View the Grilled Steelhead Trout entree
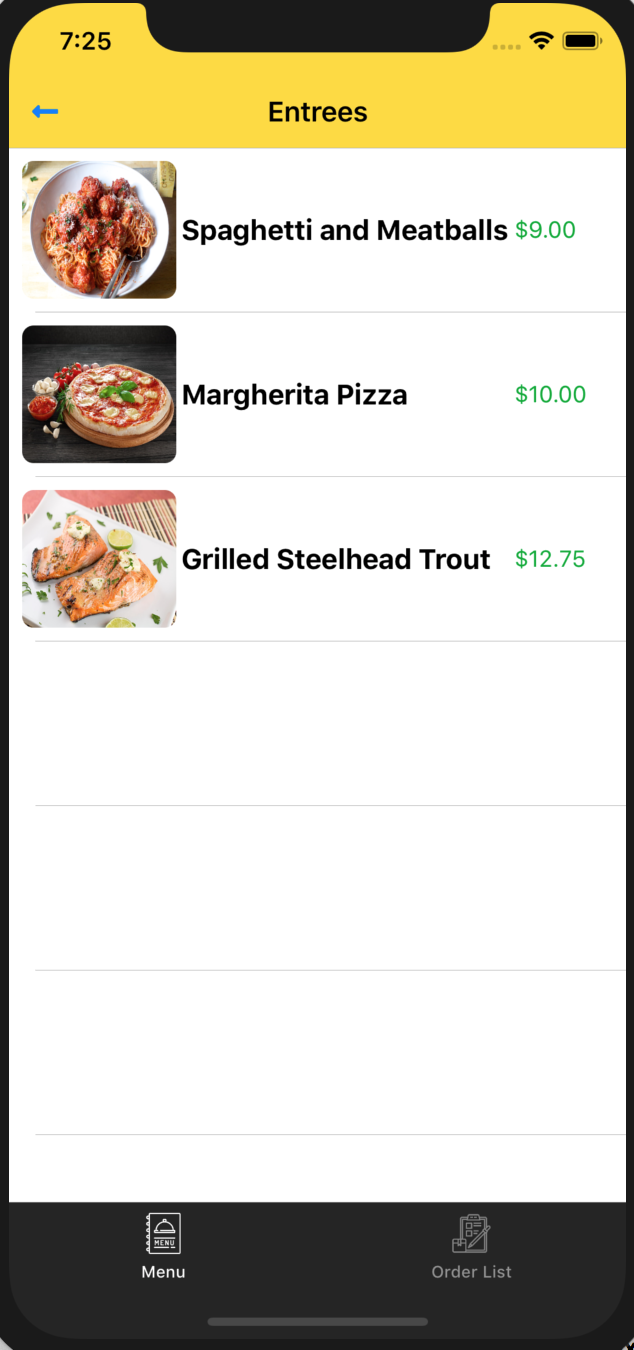Image resolution: width=634 pixels, height=1350 pixels. [x=335, y=559]
